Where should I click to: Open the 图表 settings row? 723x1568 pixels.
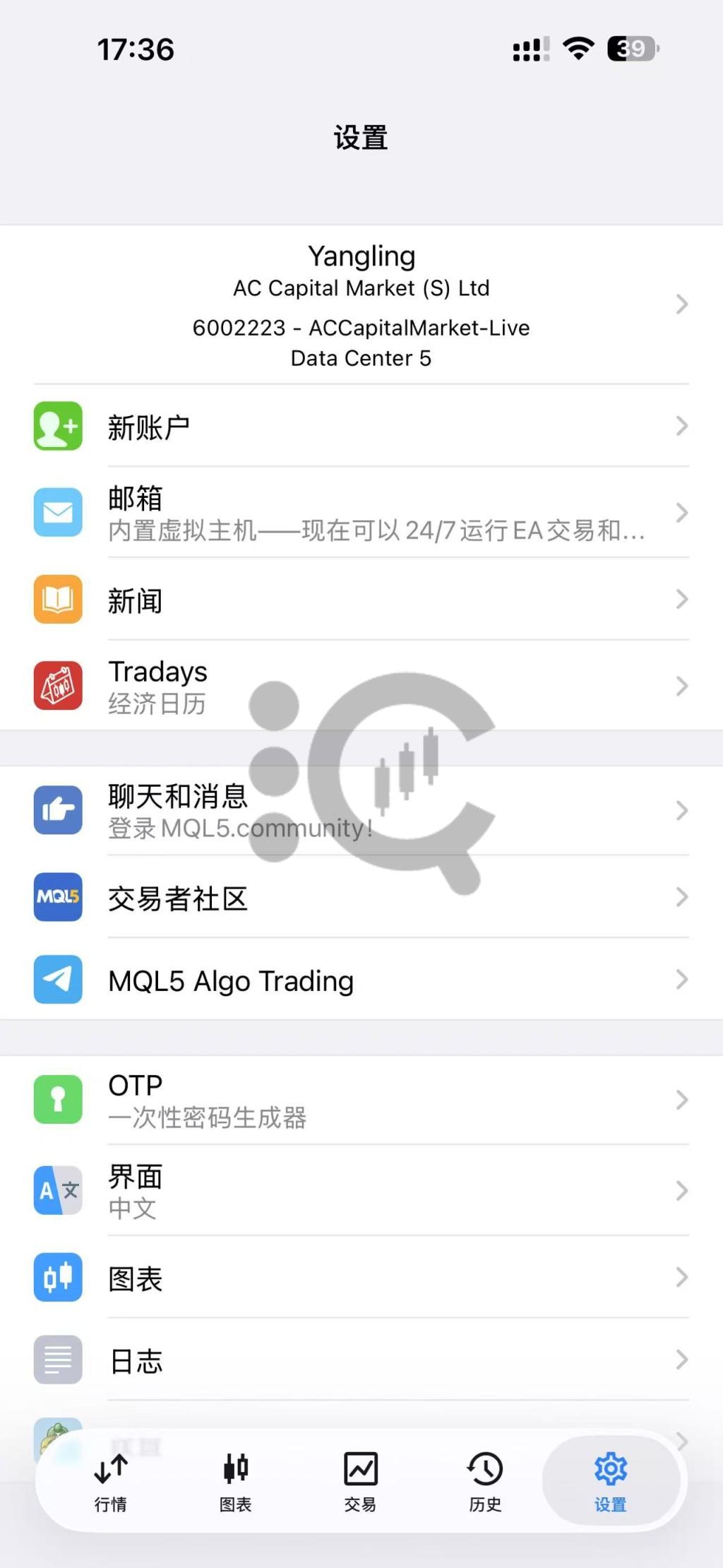[x=361, y=1278]
